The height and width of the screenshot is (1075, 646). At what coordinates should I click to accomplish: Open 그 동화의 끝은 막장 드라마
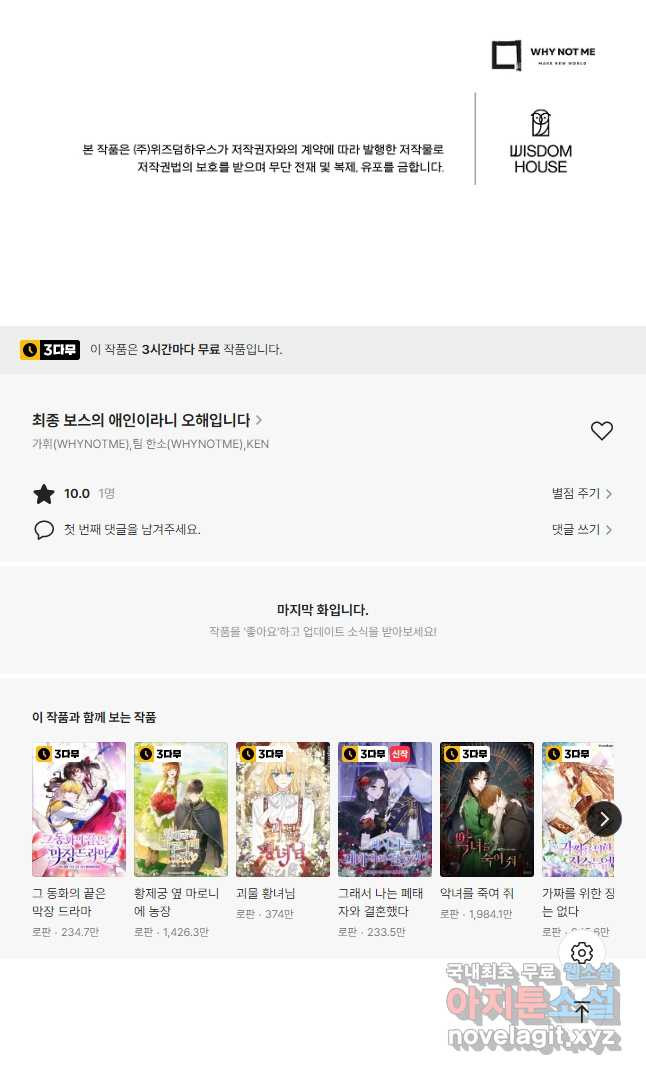[x=79, y=808]
